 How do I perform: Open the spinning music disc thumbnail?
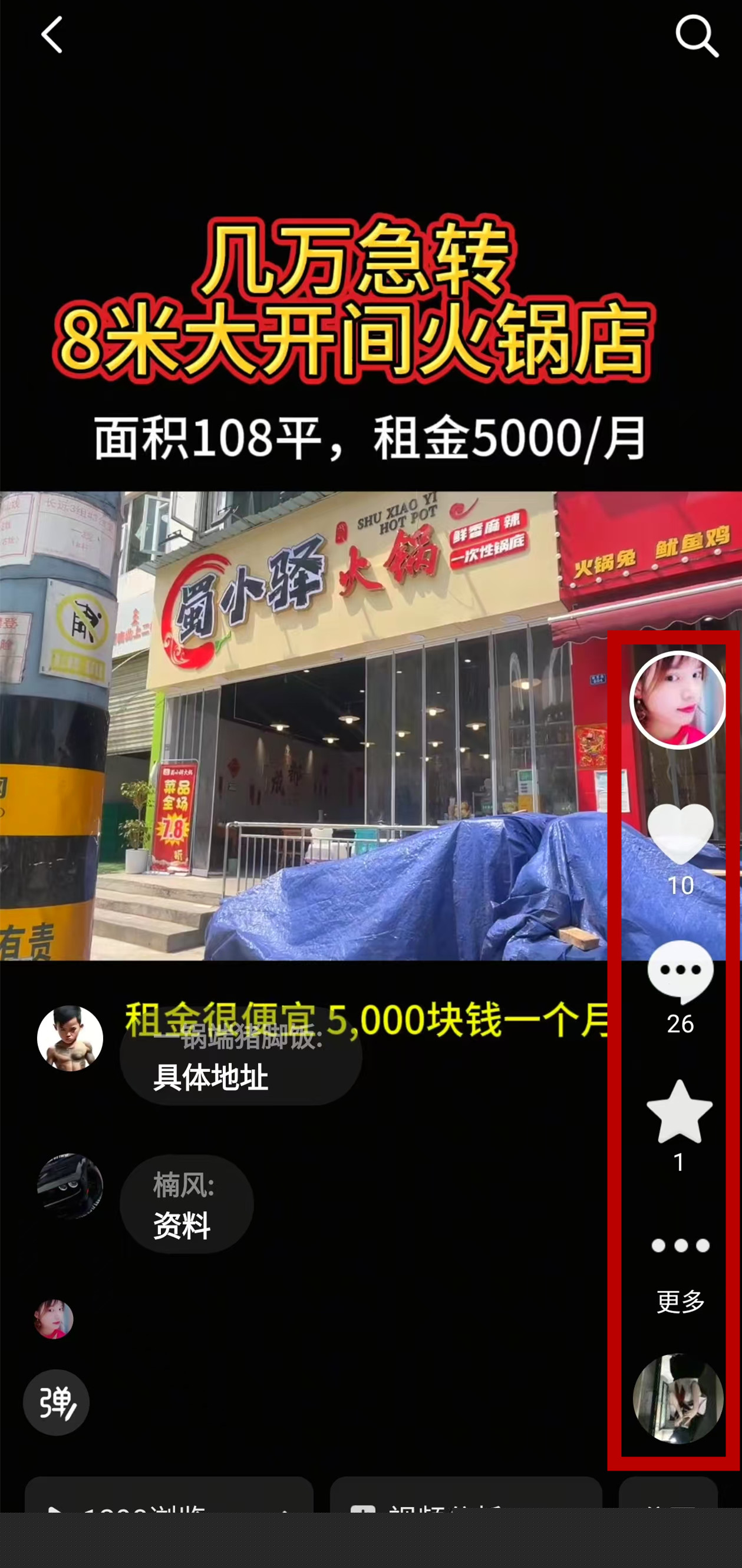coord(677,1398)
